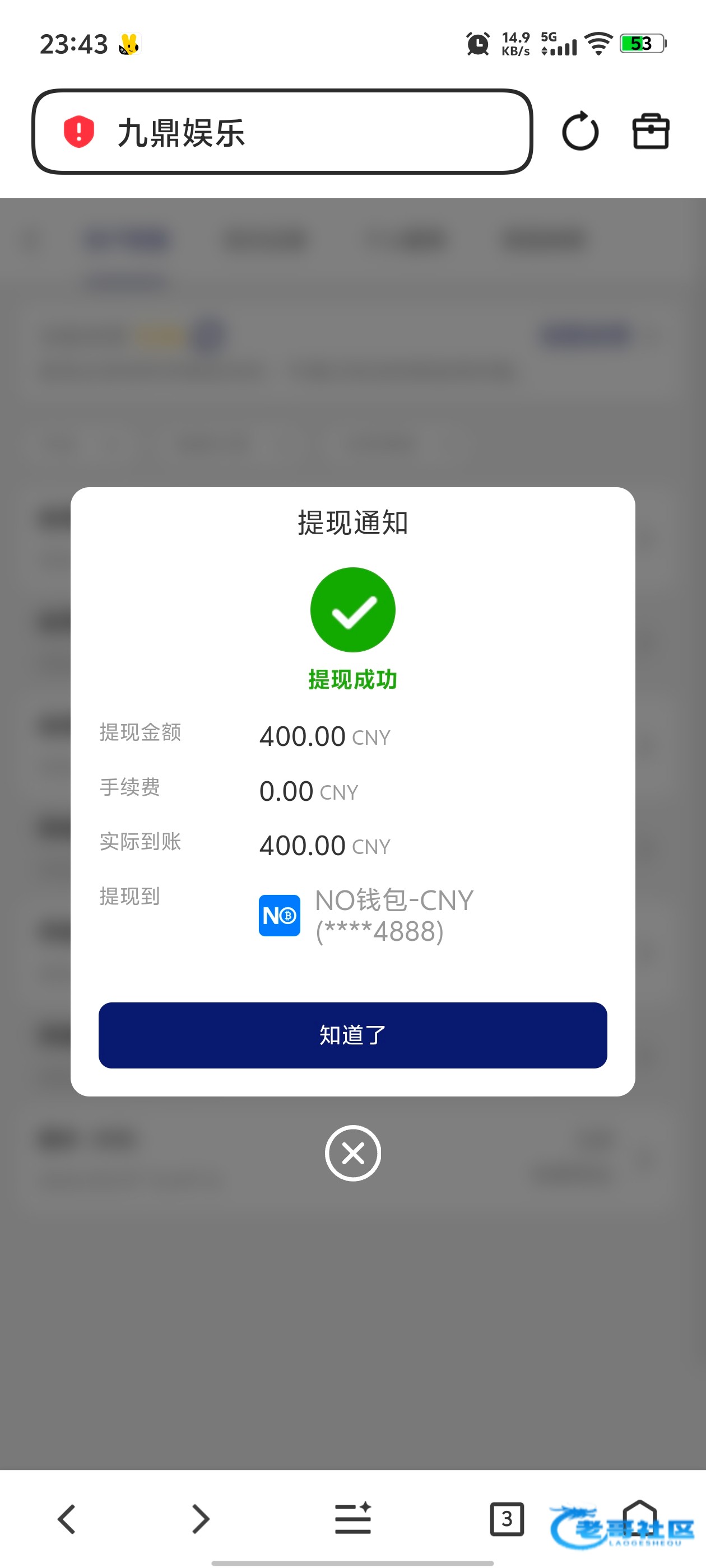Go forward to the next page
The width and height of the screenshot is (706, 1568).
tap(201, 1519)
